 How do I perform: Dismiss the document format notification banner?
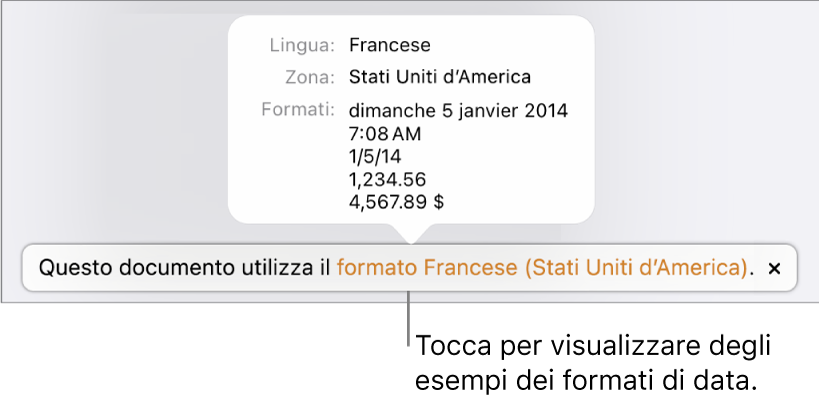[x=774, y=269]
